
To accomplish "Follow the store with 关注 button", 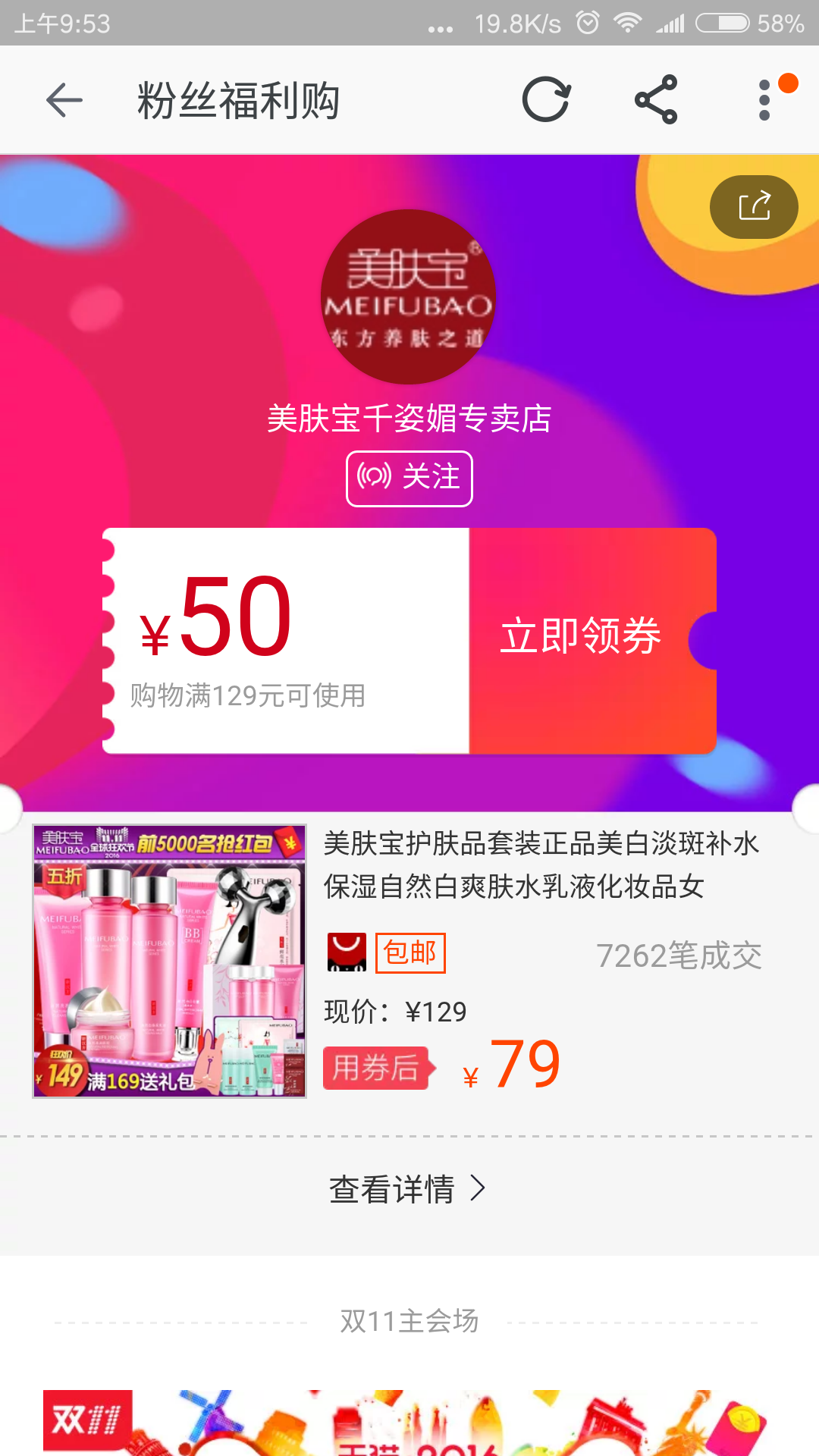I will tap(409, 479).
